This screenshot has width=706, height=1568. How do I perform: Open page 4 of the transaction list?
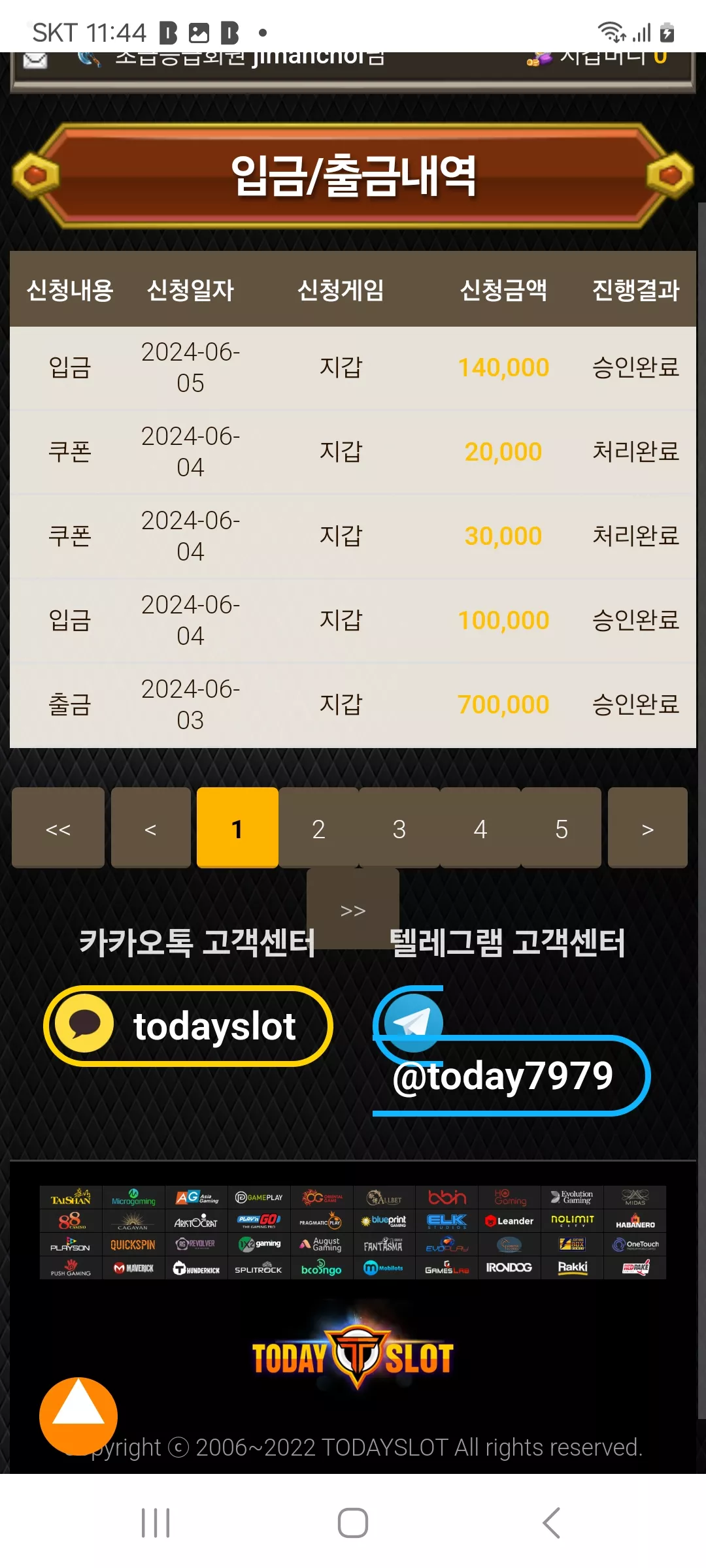(x=480, y=828)
